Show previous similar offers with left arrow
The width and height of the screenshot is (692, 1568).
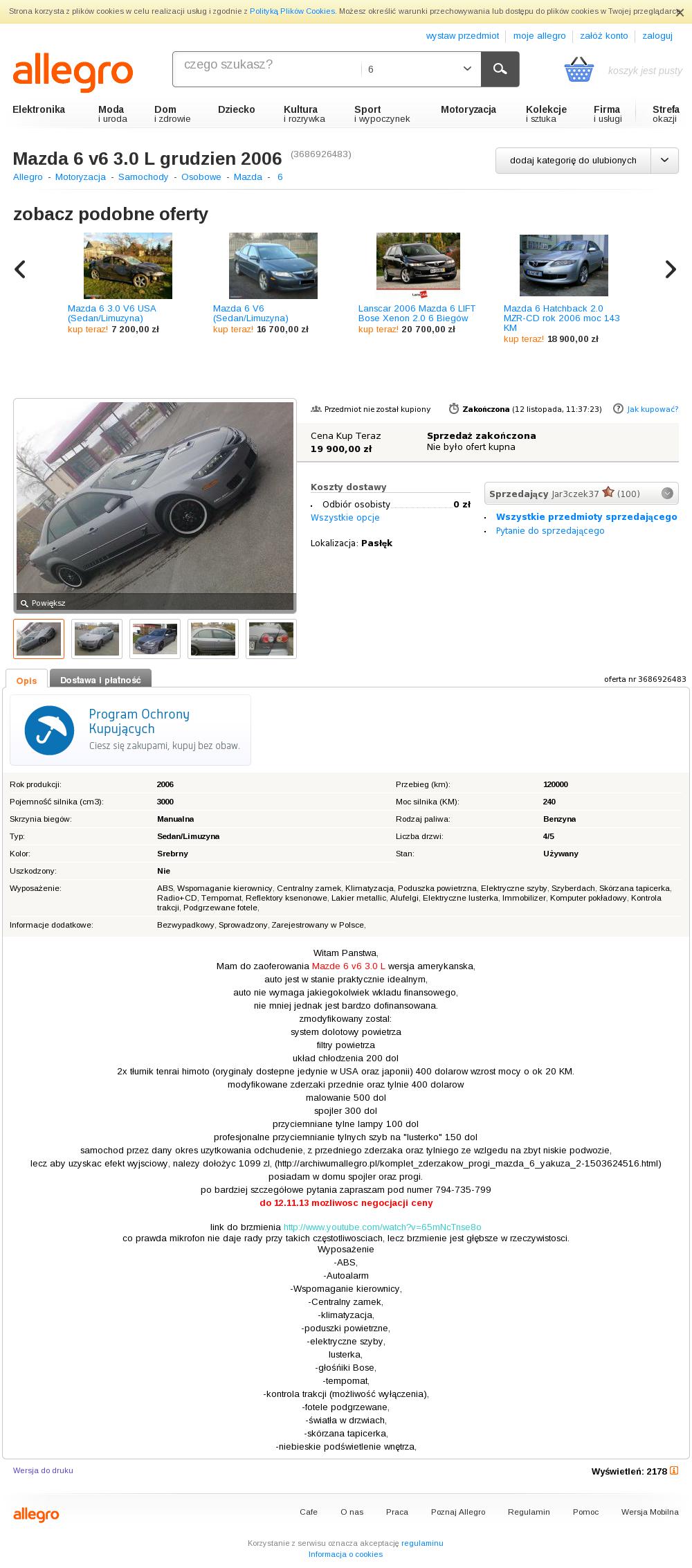pyautogui.click(x=21, y=269)
